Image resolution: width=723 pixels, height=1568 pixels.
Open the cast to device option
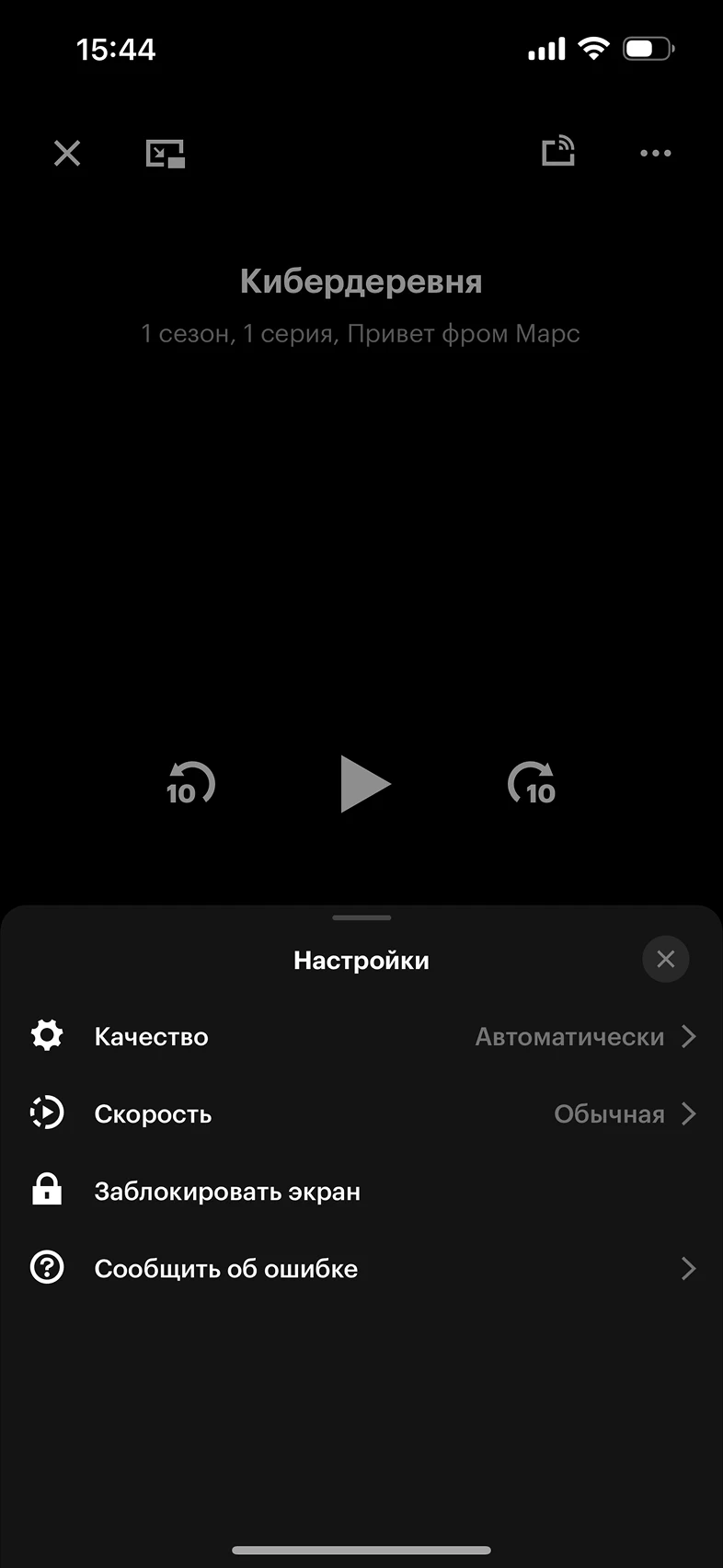558,151
